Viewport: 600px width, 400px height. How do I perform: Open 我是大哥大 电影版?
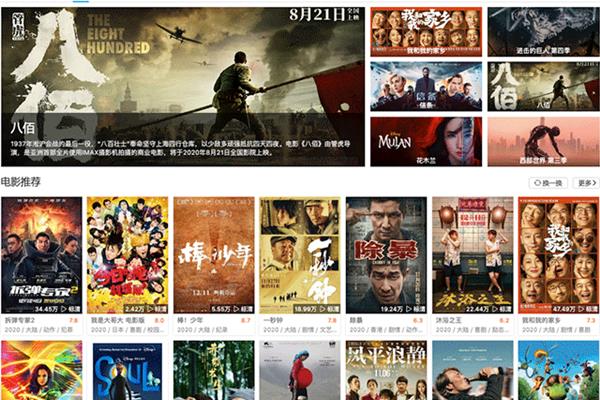point(127,255)
